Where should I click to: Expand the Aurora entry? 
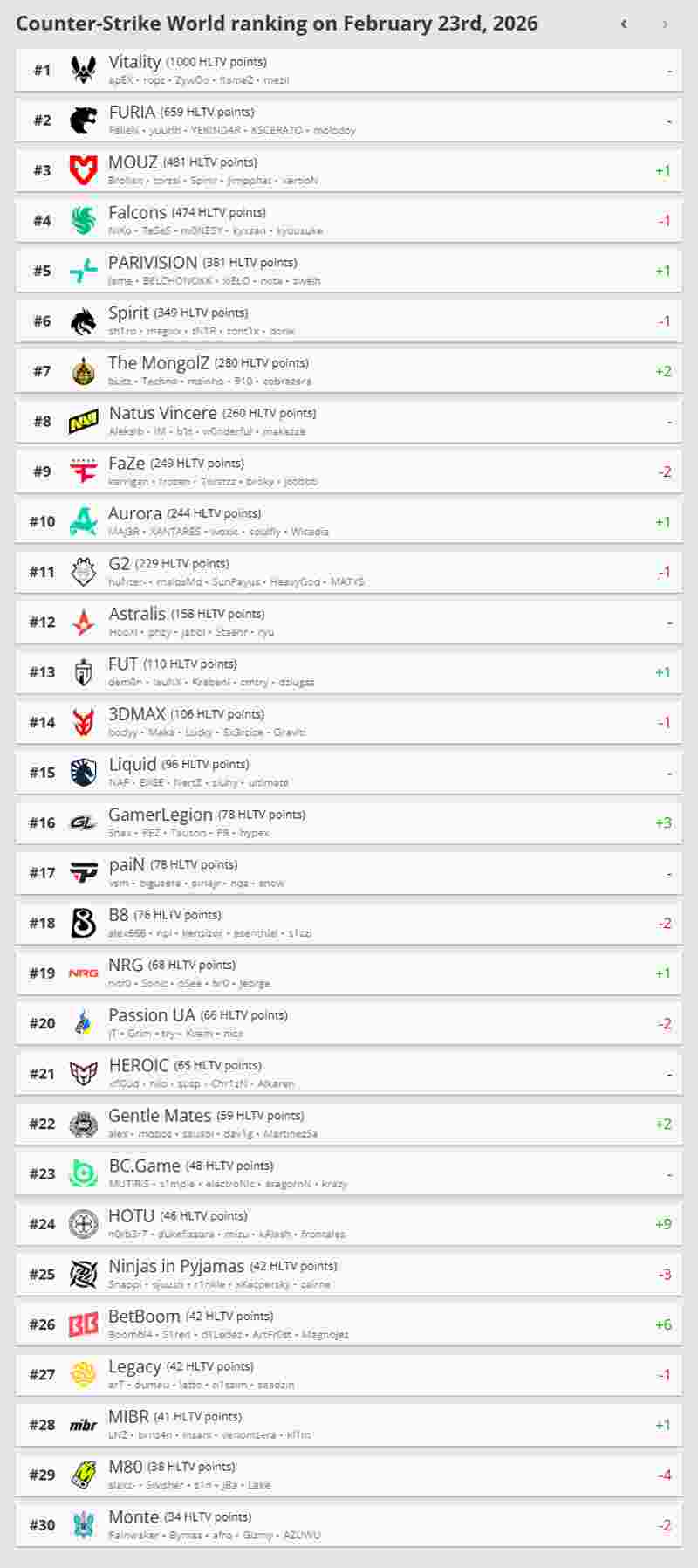pyautogui.click(x=349, y=522)
